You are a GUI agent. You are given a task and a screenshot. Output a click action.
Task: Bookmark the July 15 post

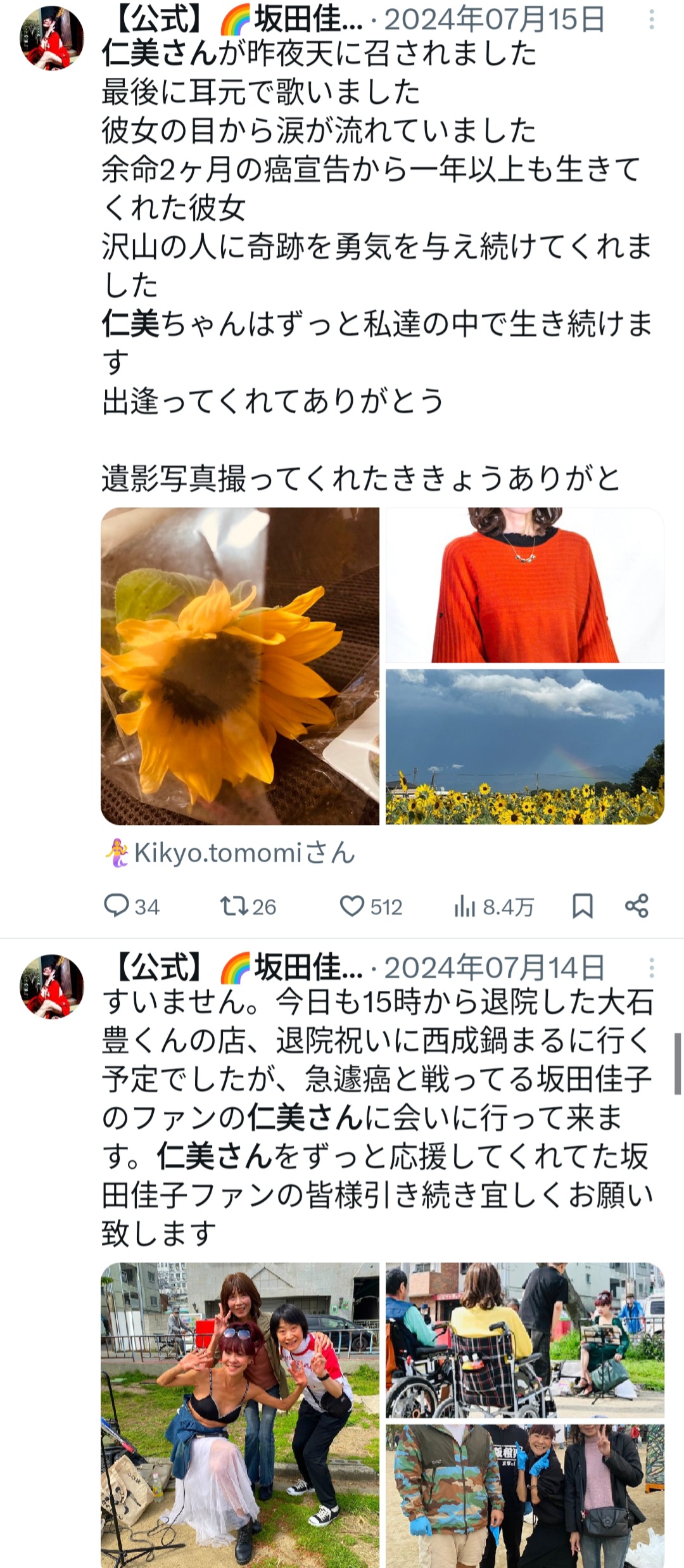point(582,906)
